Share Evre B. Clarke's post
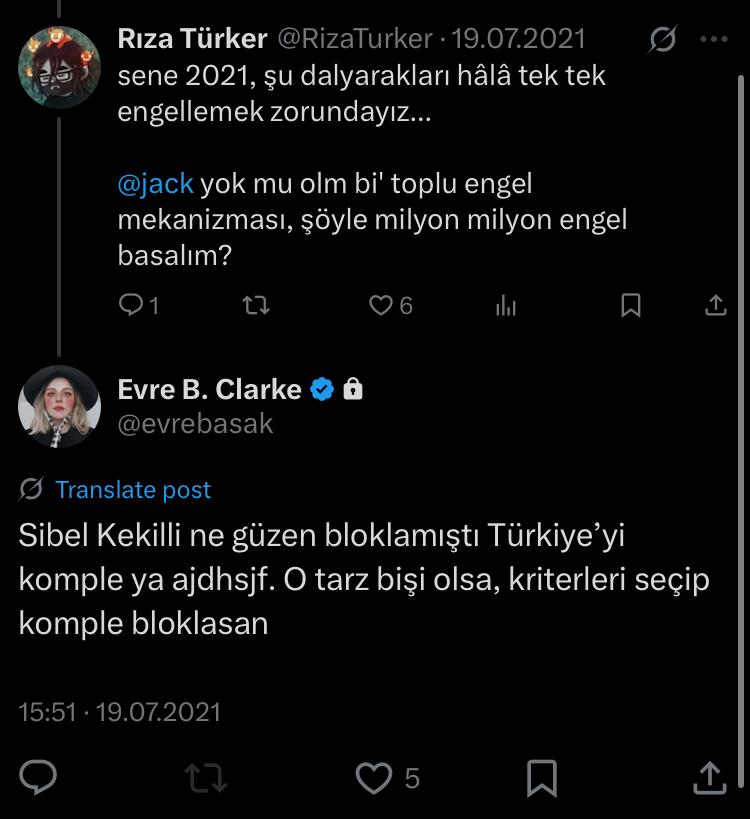 [708, 776]
